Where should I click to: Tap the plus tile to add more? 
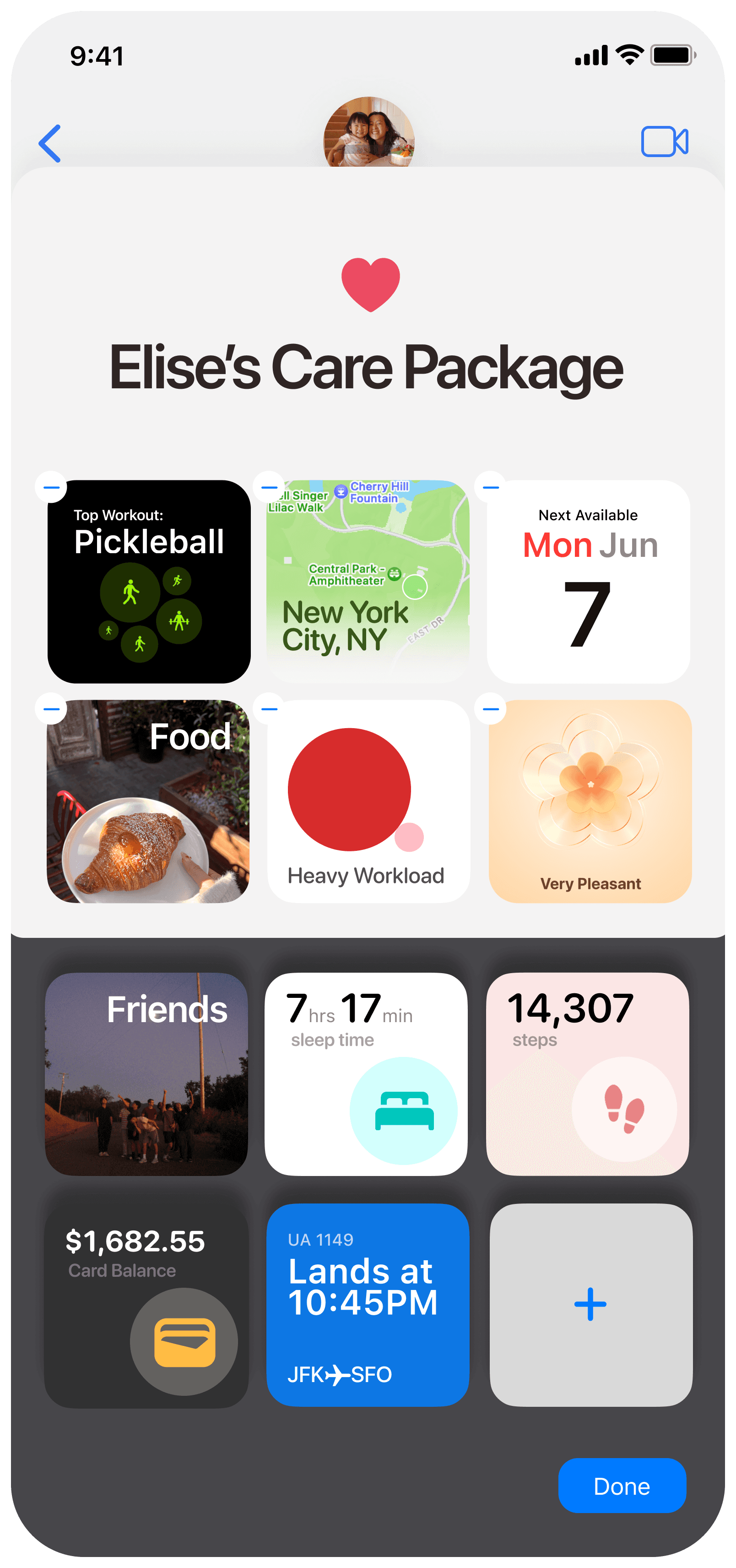click(x=590, y=1304)
